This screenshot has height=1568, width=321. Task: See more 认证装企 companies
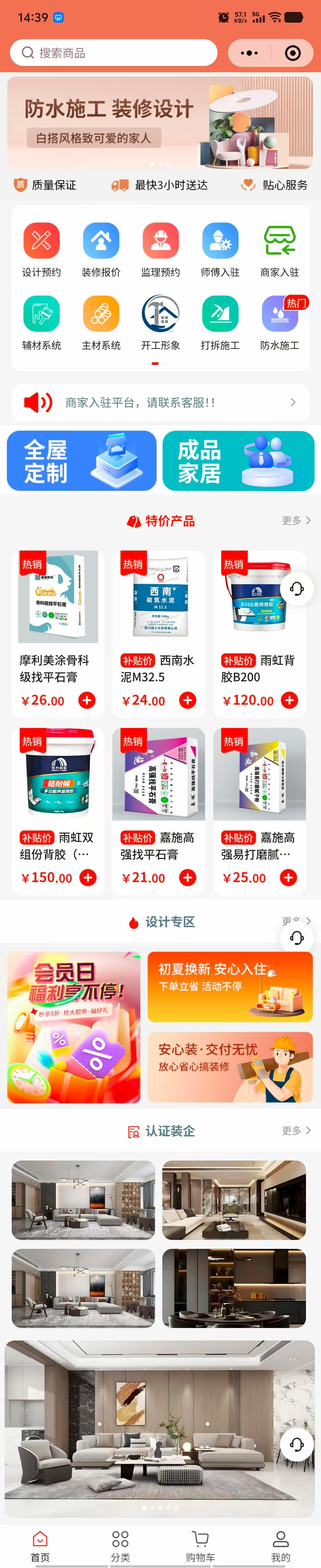pos(296,1130)
